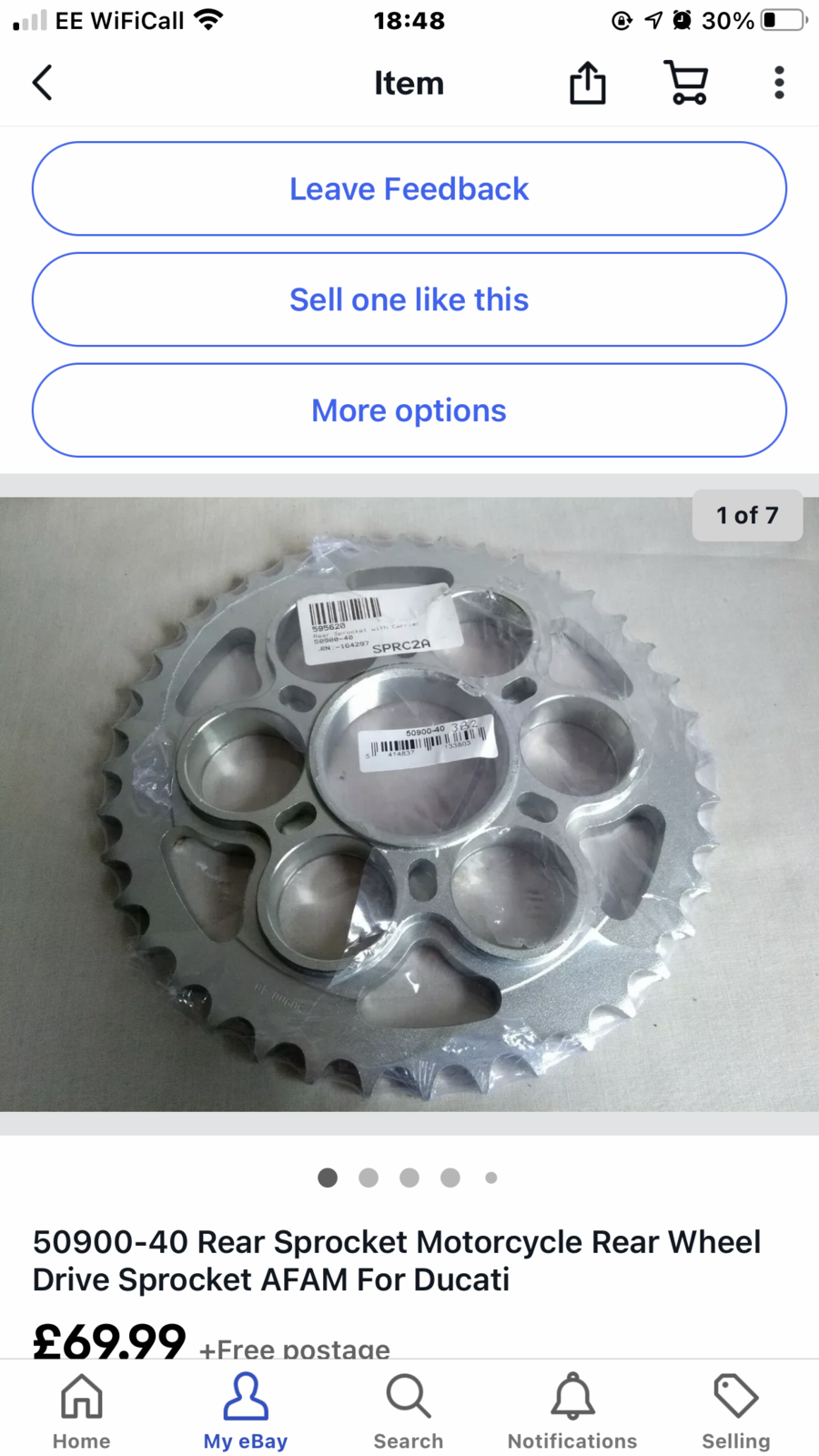The image size is (819, 1456).
Task: Open the shopping cart
Action: tap(686, 83)
